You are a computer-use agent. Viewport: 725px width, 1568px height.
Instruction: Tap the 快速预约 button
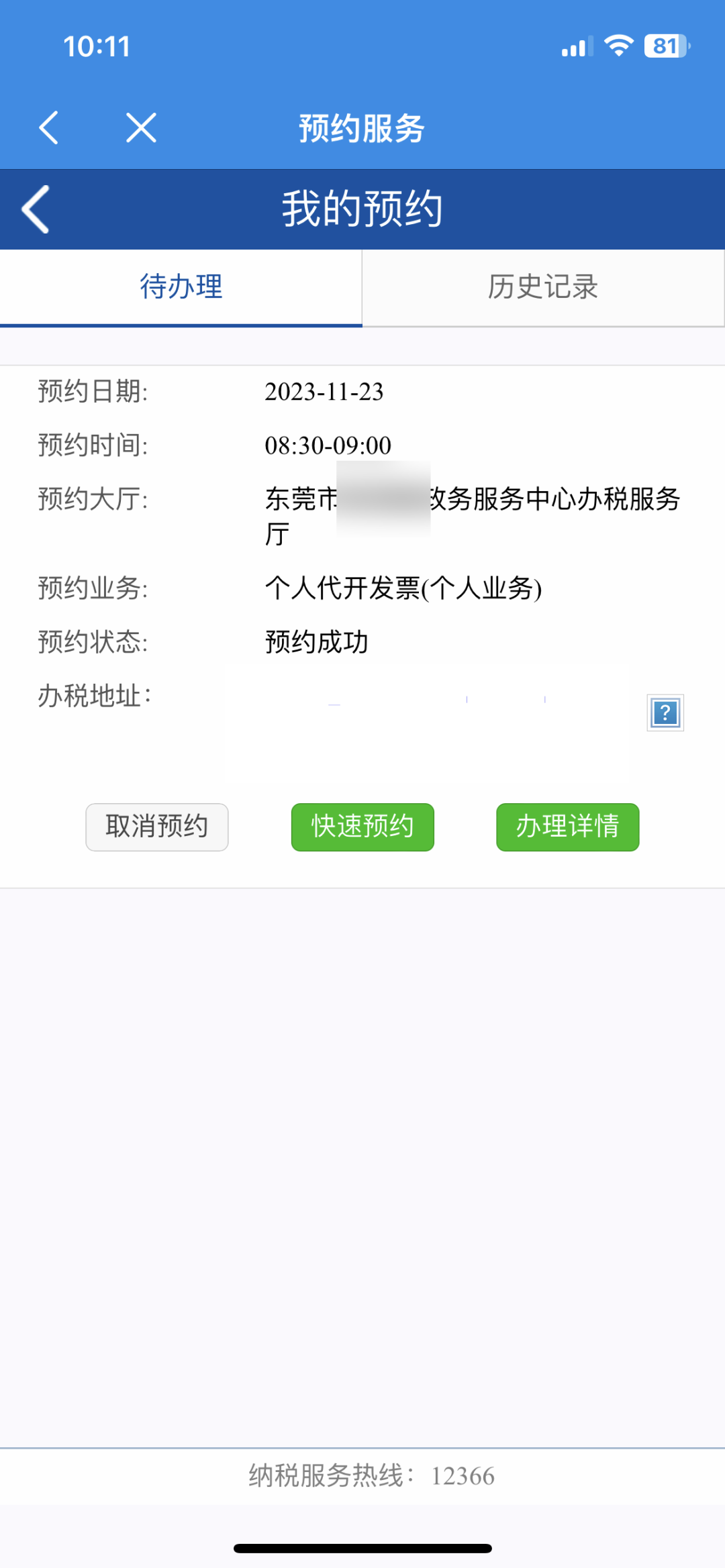click(362, 827)
